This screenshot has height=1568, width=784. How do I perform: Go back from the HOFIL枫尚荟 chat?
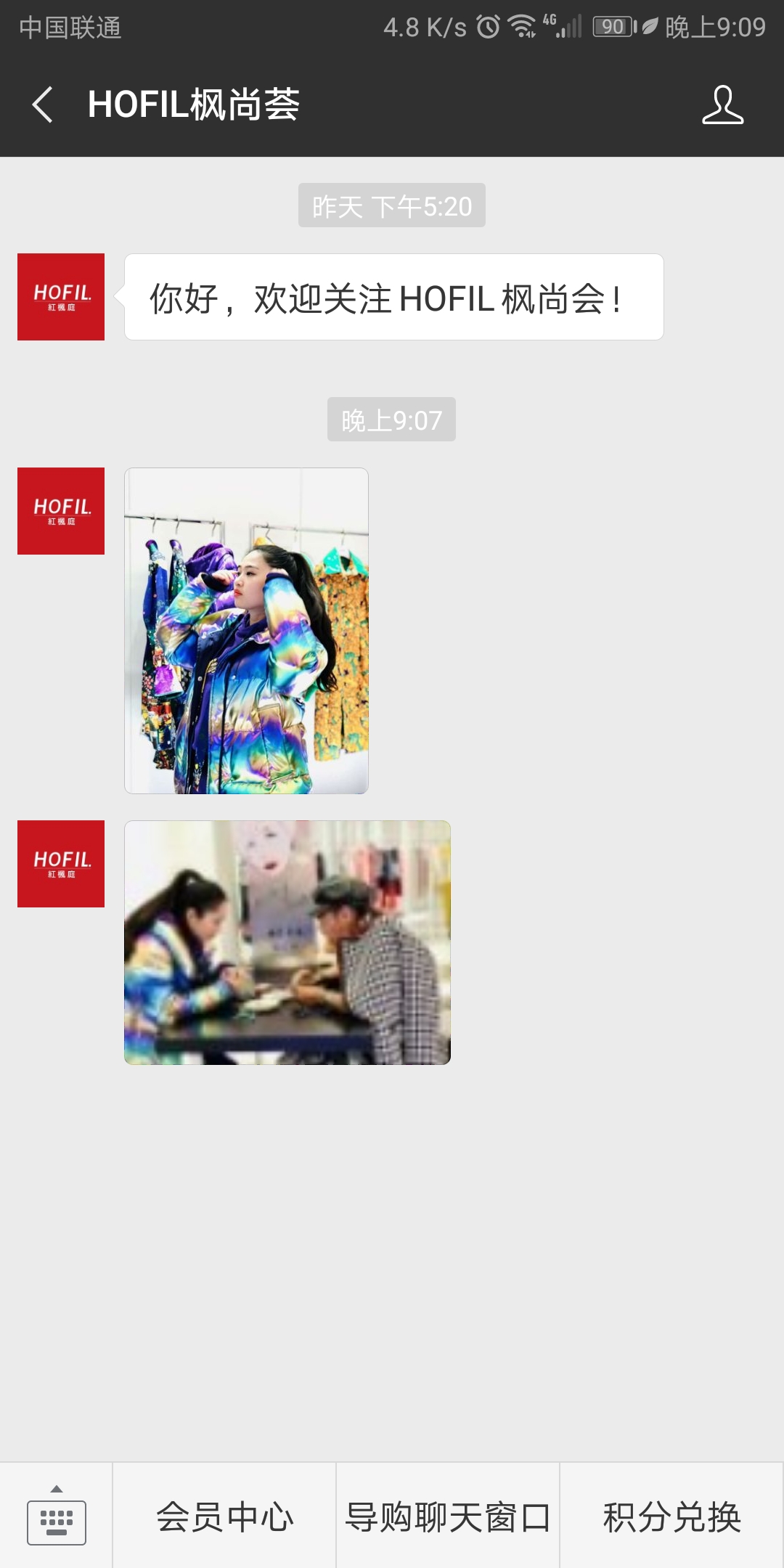tap(44, 105)
